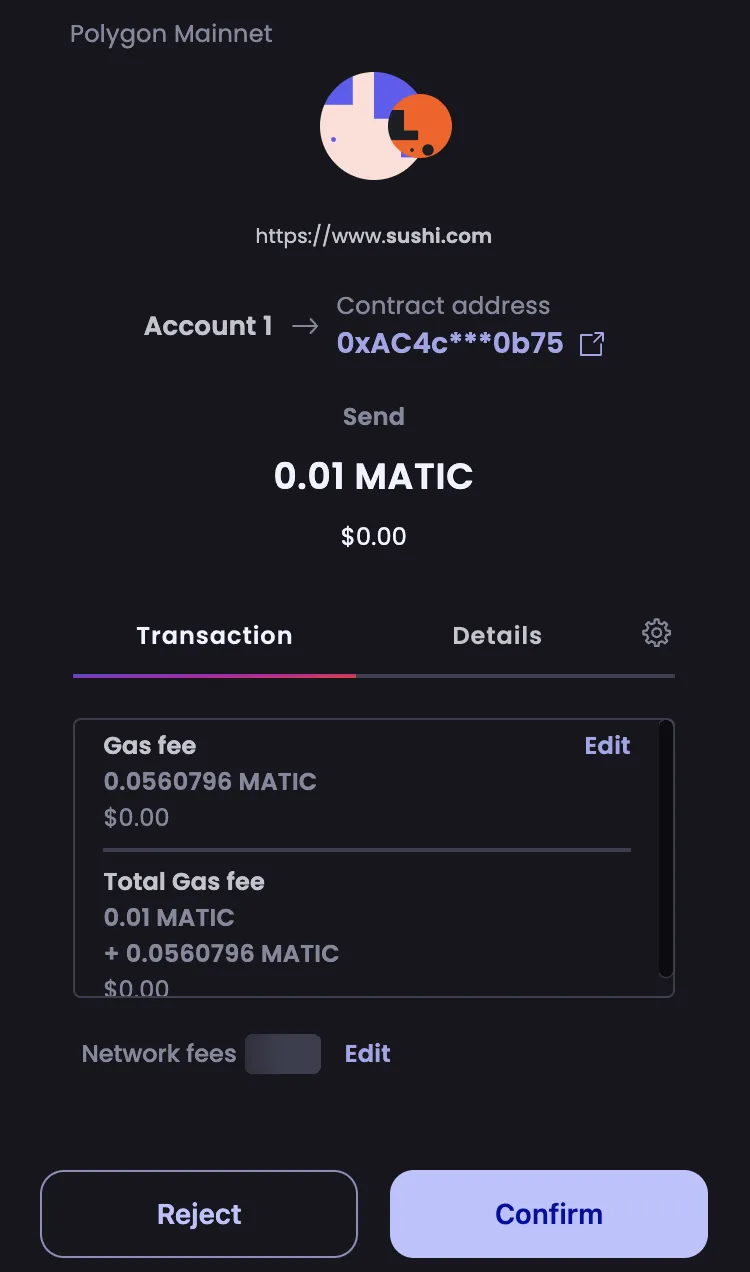Open gas fee Edit options
750x1272 pixels.
607,745
